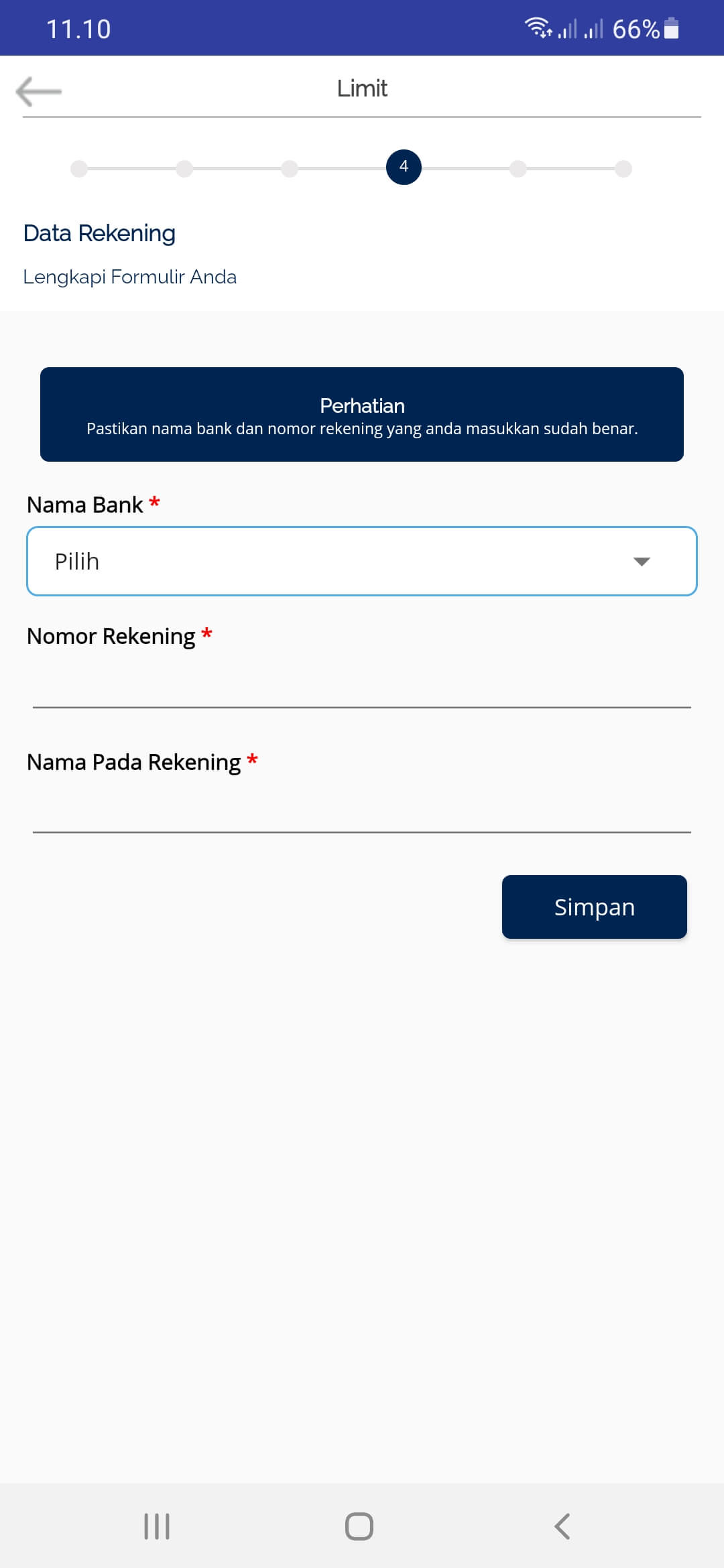This screenshot has height=1568, width=724.
Task: Focus the Nomor Rekening input field
Action: click(x=362, y=685)
